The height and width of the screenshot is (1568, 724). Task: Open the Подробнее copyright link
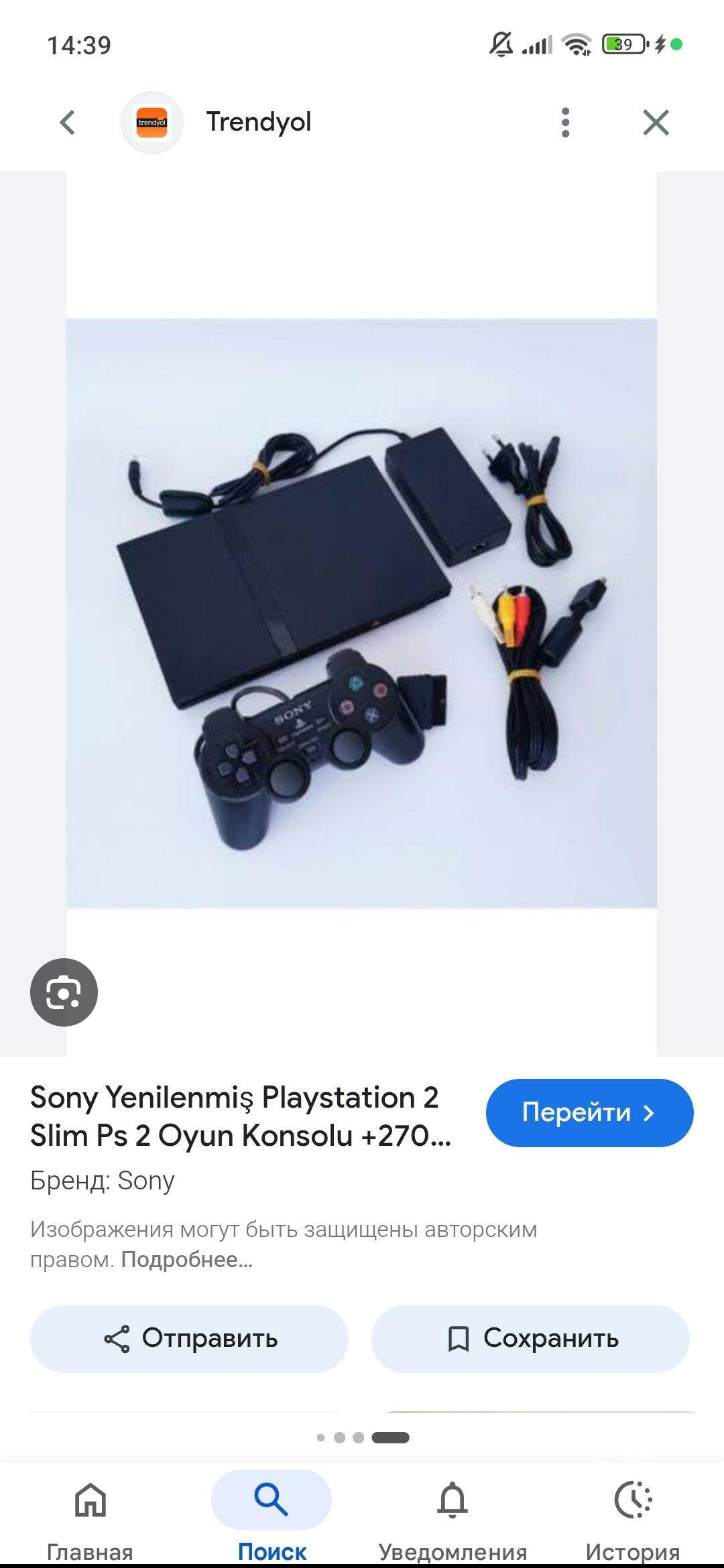(x=186, y=1260)
